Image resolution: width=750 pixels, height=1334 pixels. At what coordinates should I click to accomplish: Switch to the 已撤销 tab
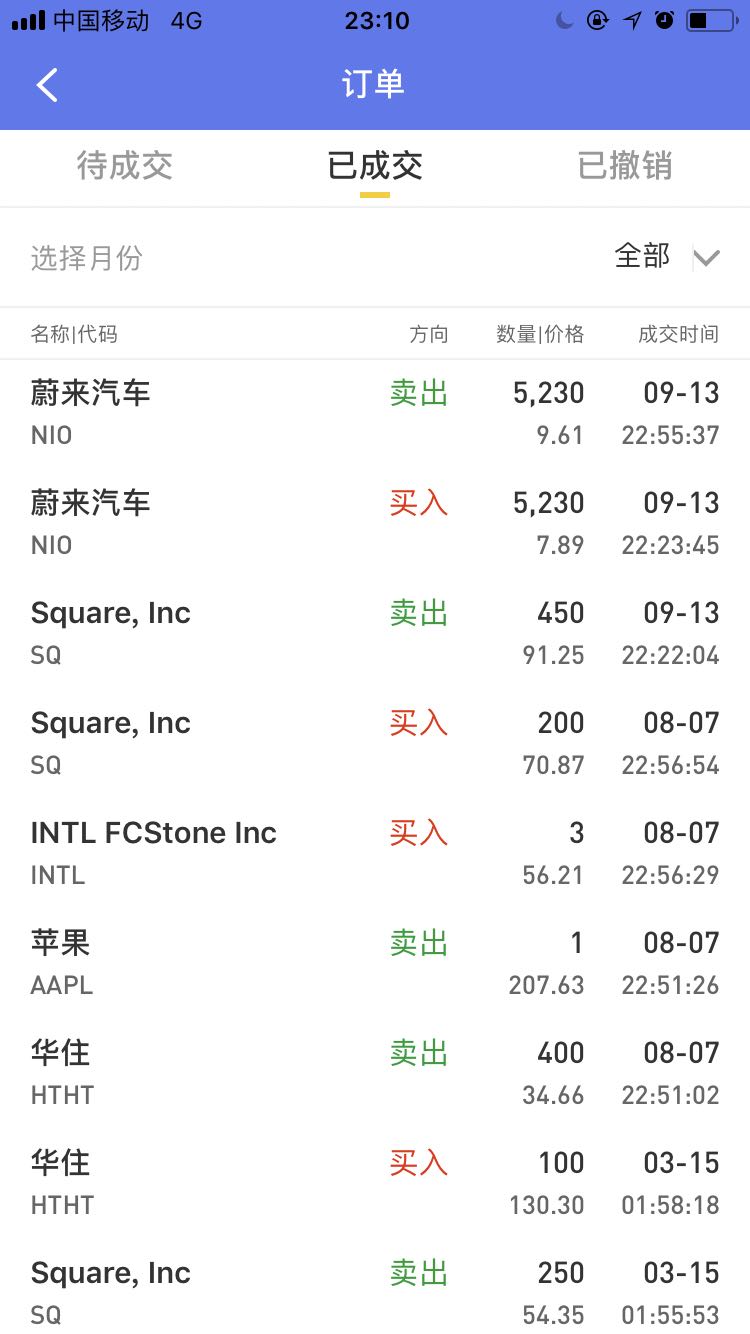pos(625,165)
